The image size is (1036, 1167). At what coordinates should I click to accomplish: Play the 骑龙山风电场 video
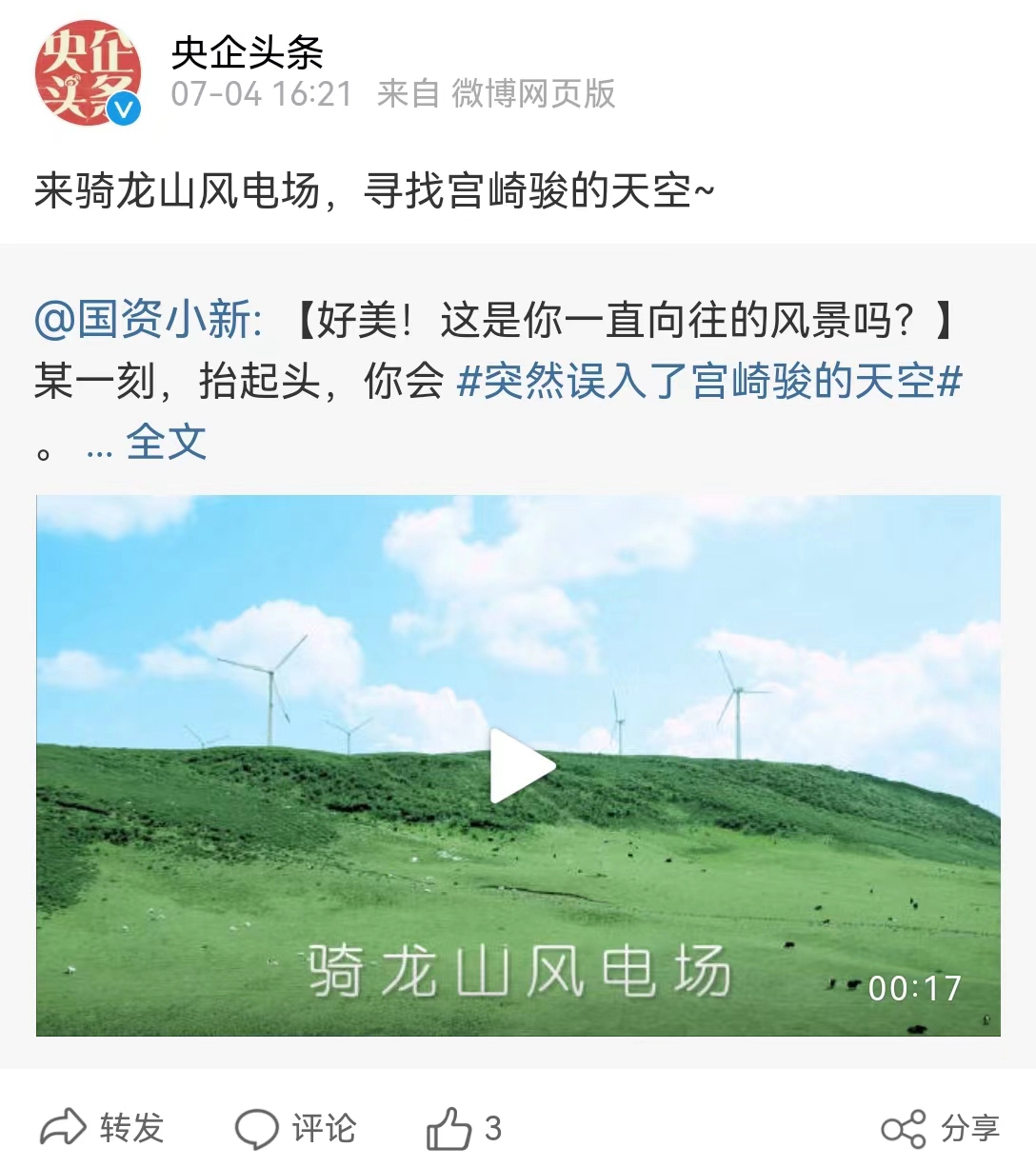click(519, 765)
